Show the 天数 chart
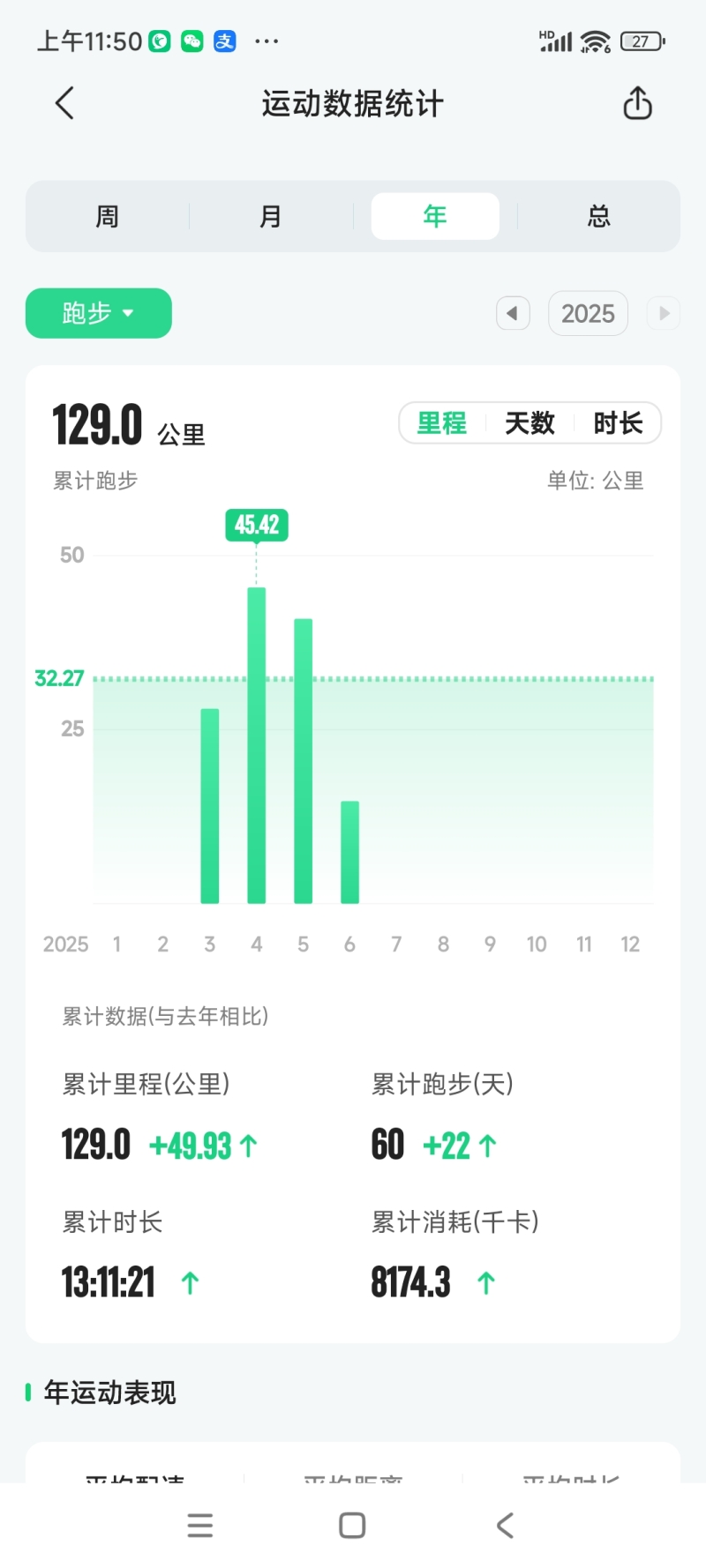This screenshot has width=706, height=1568. (x=529, y=423)
